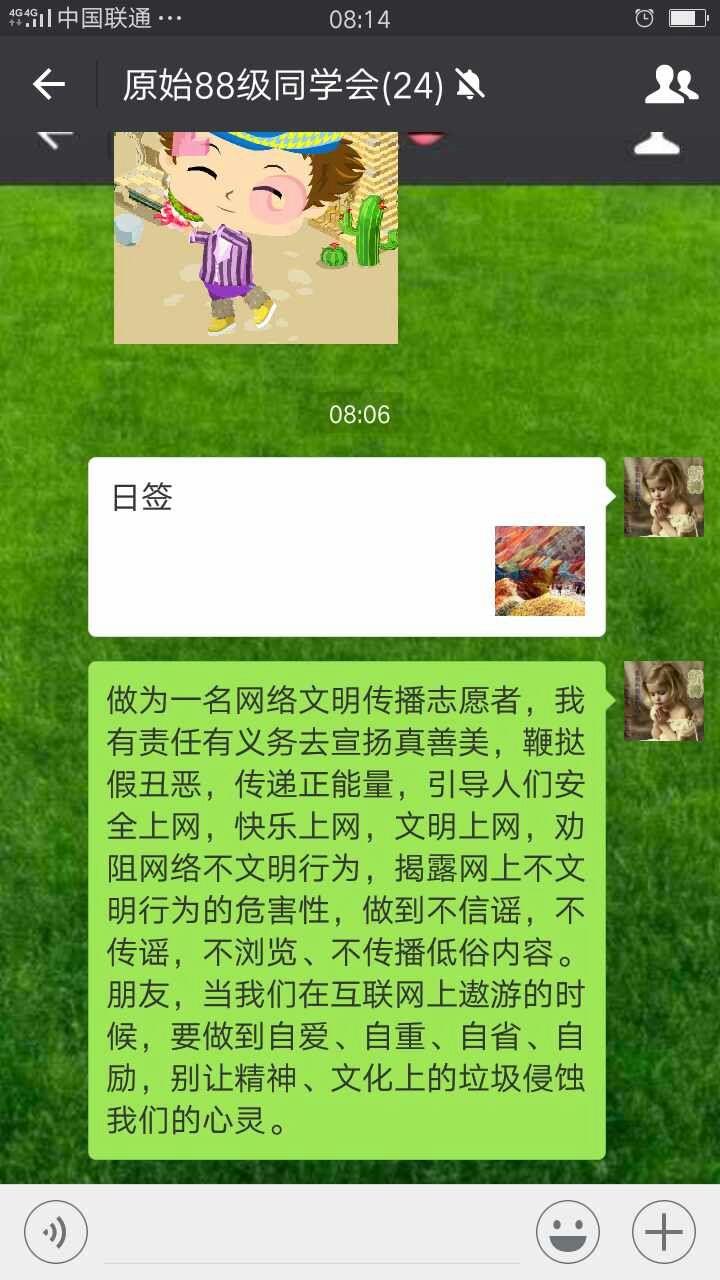Image resolution: width=720 pixels, height=1280 pixels.
Task: Open the emoji sticker panel
Action: coord(568,1232)
